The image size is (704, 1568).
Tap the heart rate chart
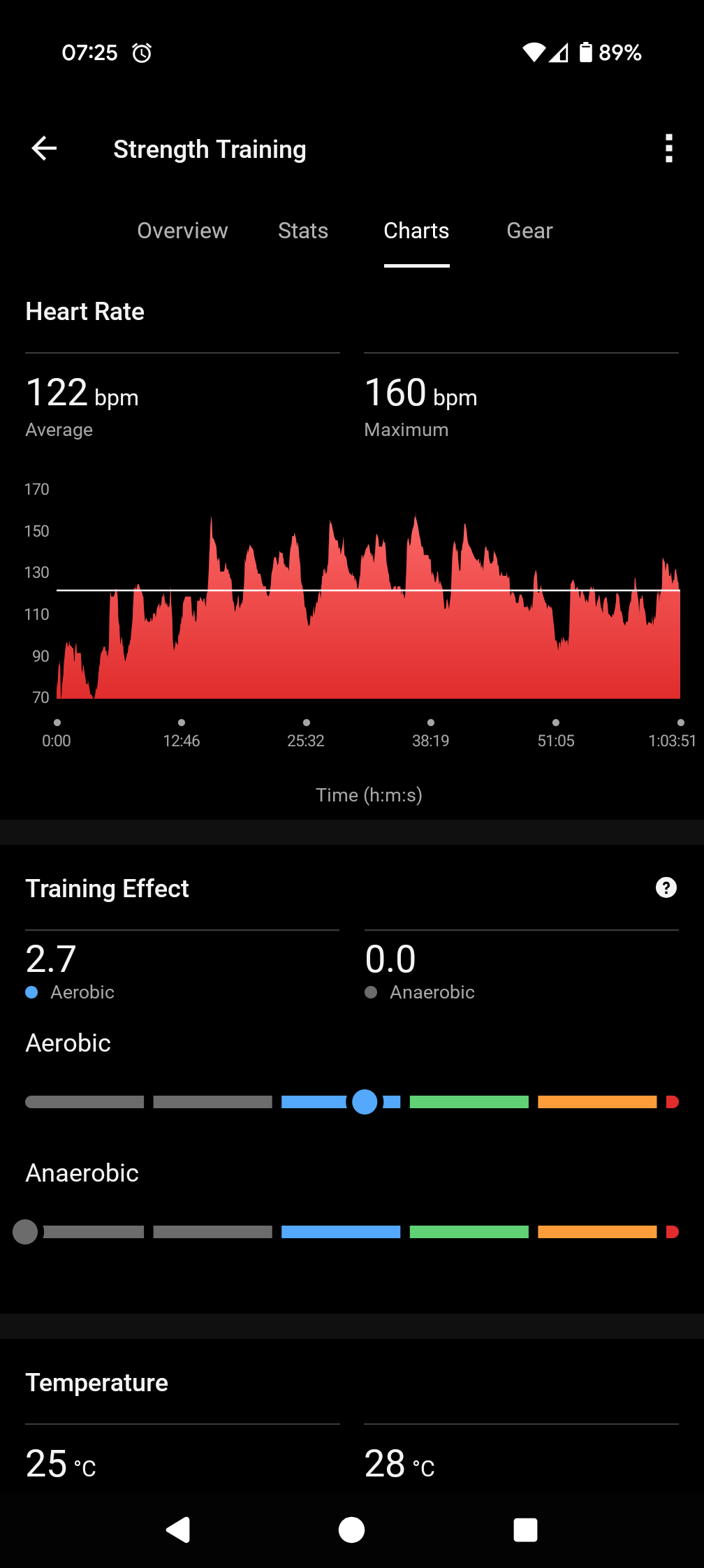368,607
